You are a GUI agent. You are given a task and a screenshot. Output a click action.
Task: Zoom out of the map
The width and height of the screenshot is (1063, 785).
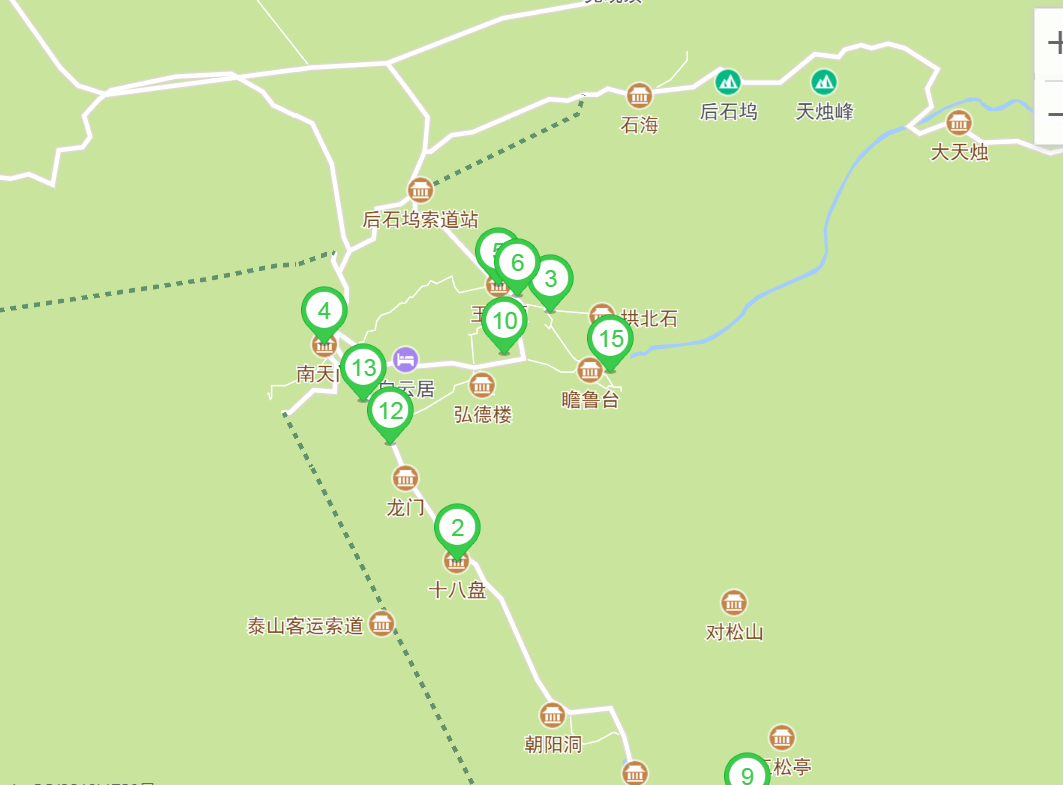(1052, 113)
